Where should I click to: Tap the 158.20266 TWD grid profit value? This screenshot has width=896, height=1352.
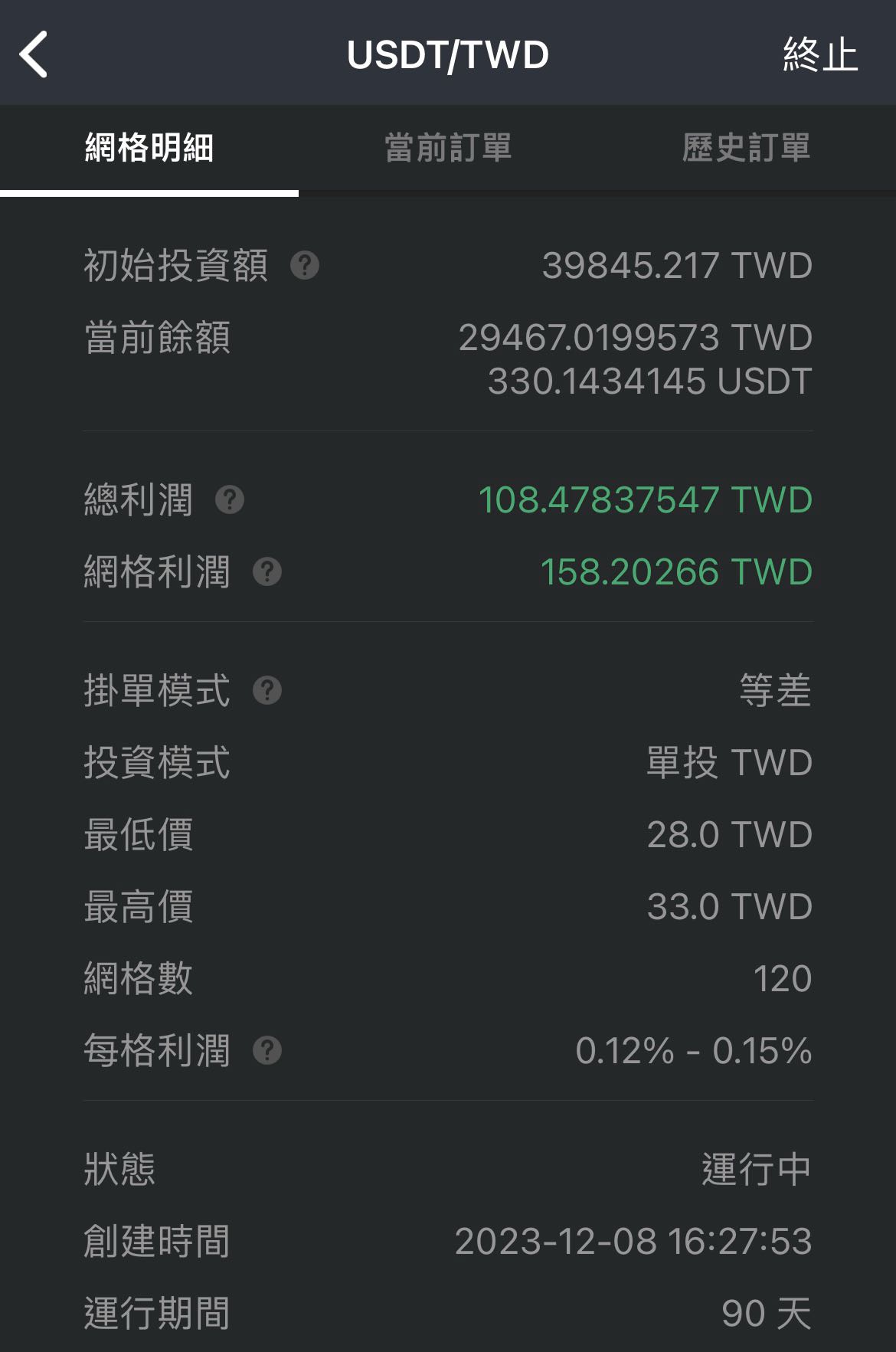[x=676, y=573]
